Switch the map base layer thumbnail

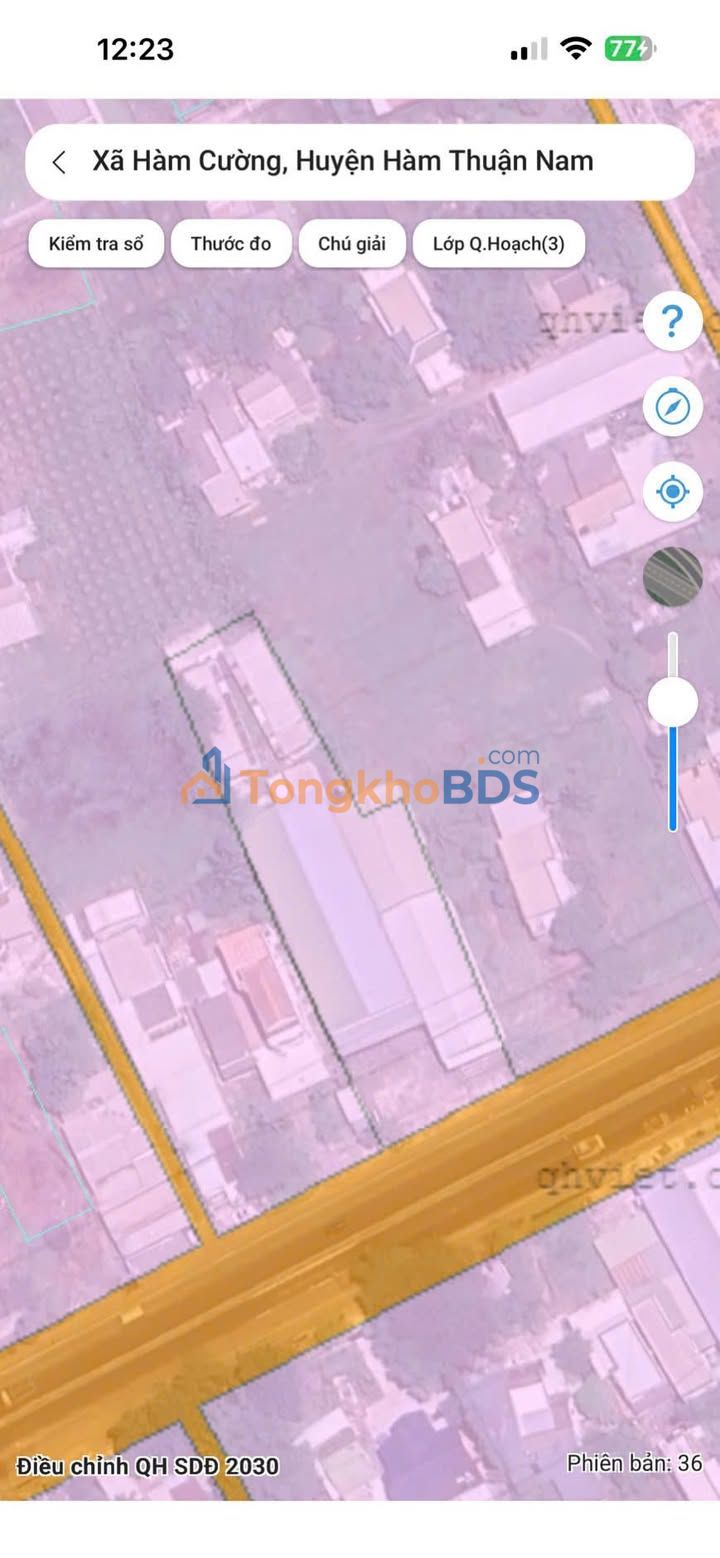click(673, 577)
